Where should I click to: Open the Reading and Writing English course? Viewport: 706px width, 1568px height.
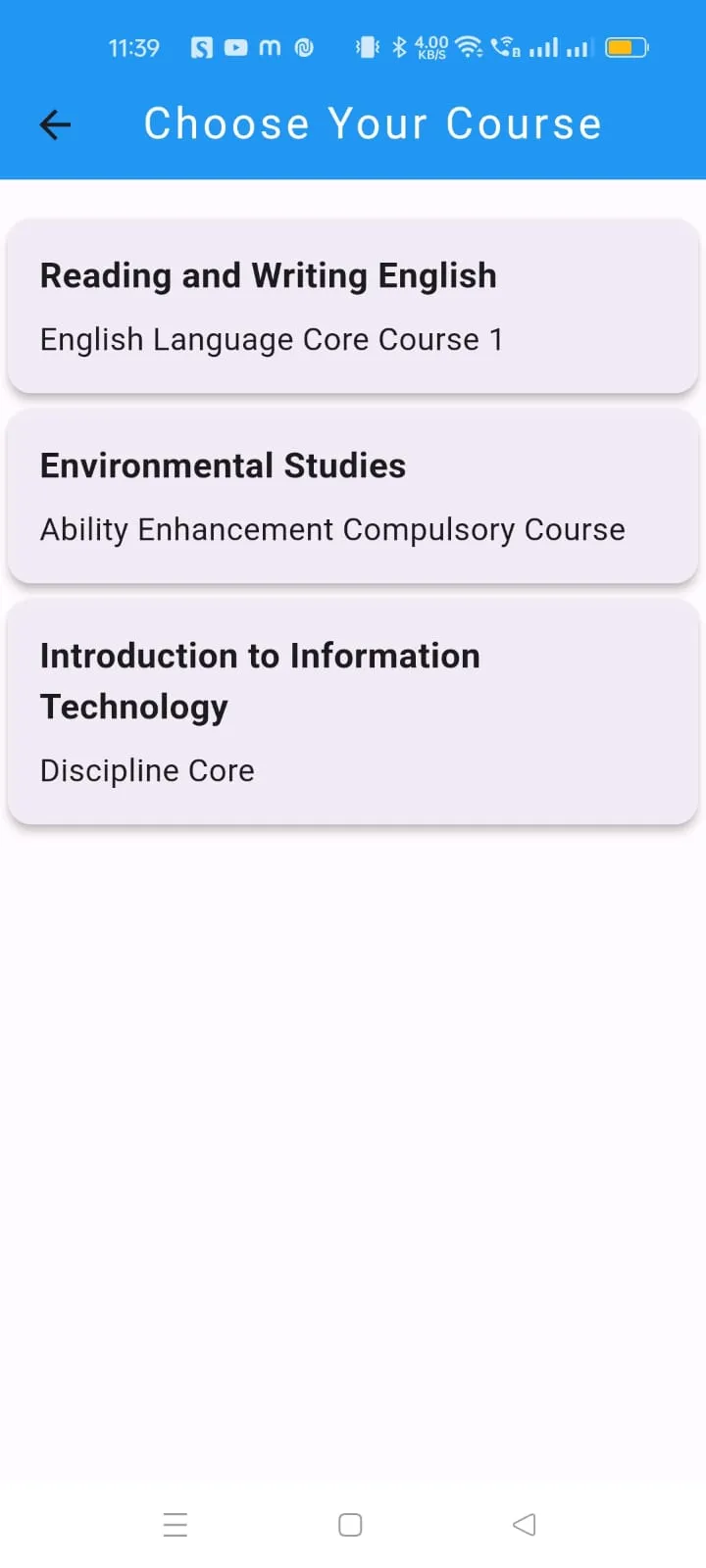click(x=353, y=306)
